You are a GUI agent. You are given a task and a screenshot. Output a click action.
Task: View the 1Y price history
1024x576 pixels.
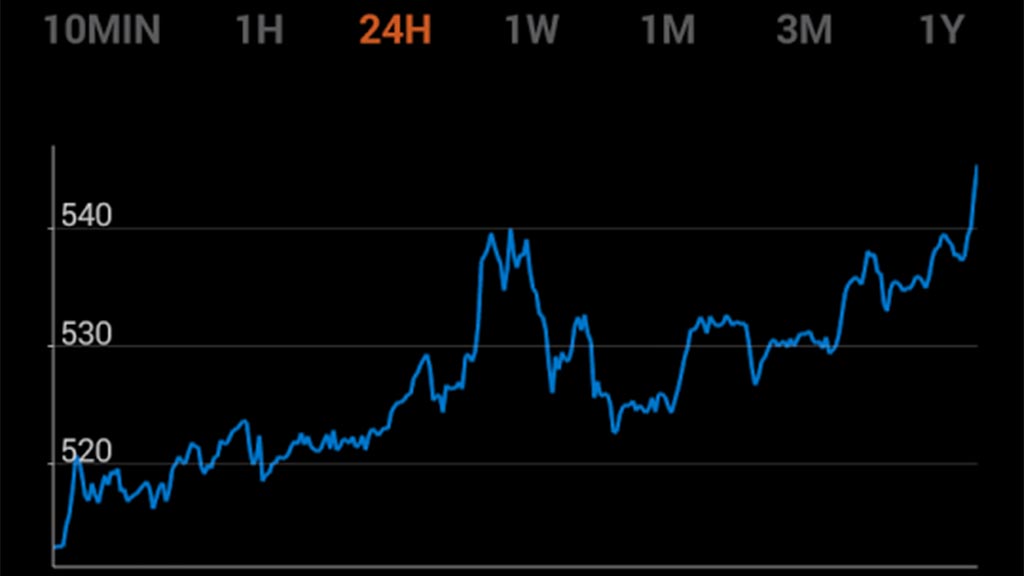(941, 31)
